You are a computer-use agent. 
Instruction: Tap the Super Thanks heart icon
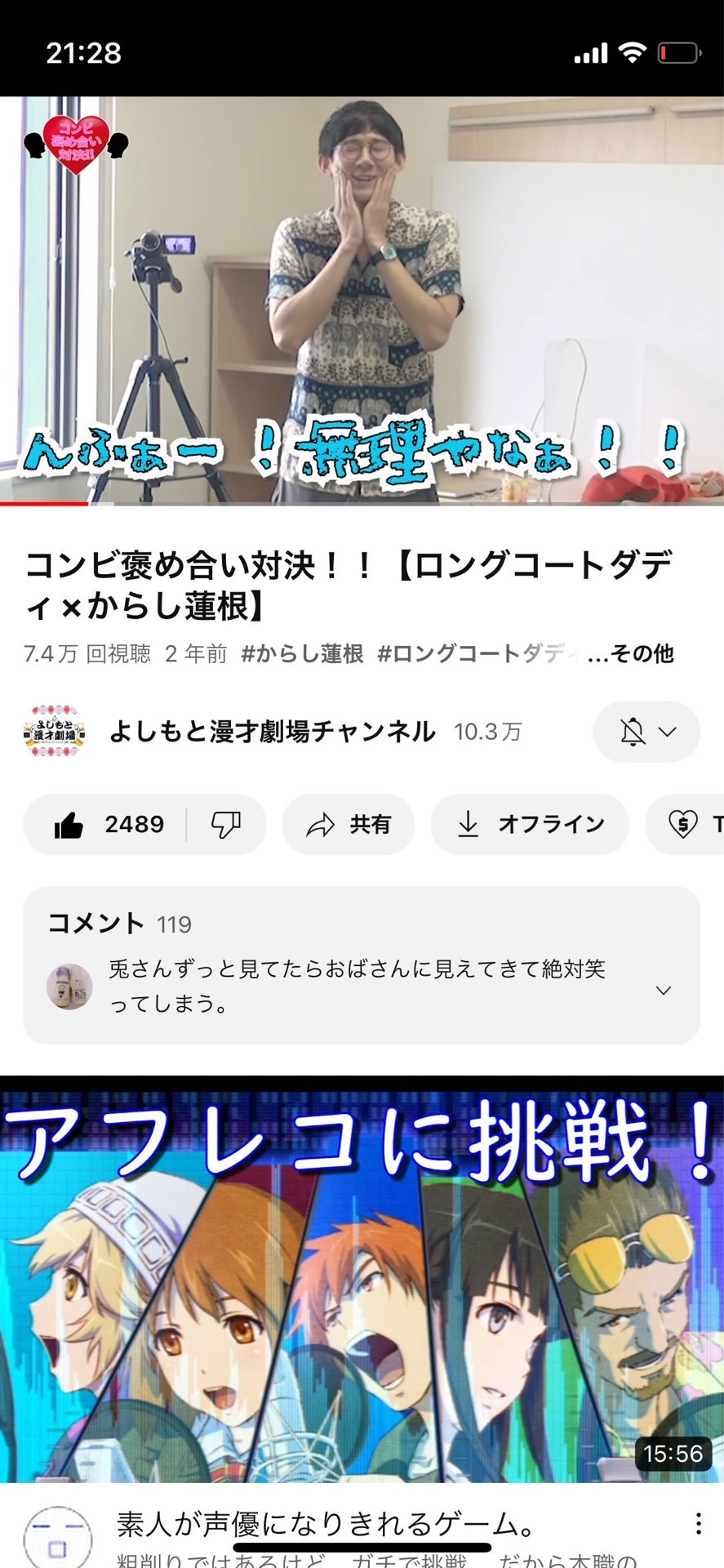click(684, 824)
